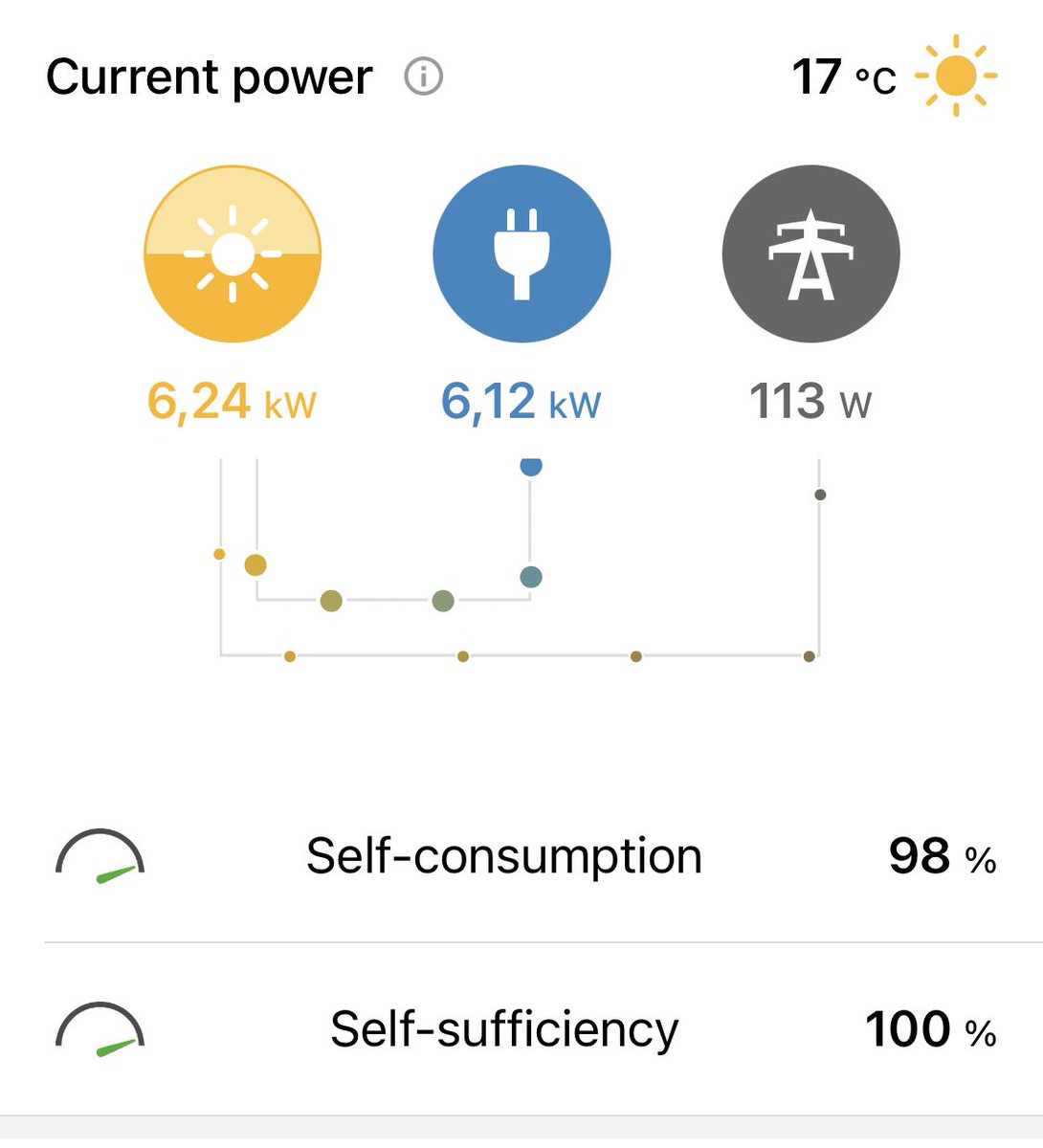Open the grey grid pylon circle
Screen dimensions: 1043x1148
tap(811, 254)
